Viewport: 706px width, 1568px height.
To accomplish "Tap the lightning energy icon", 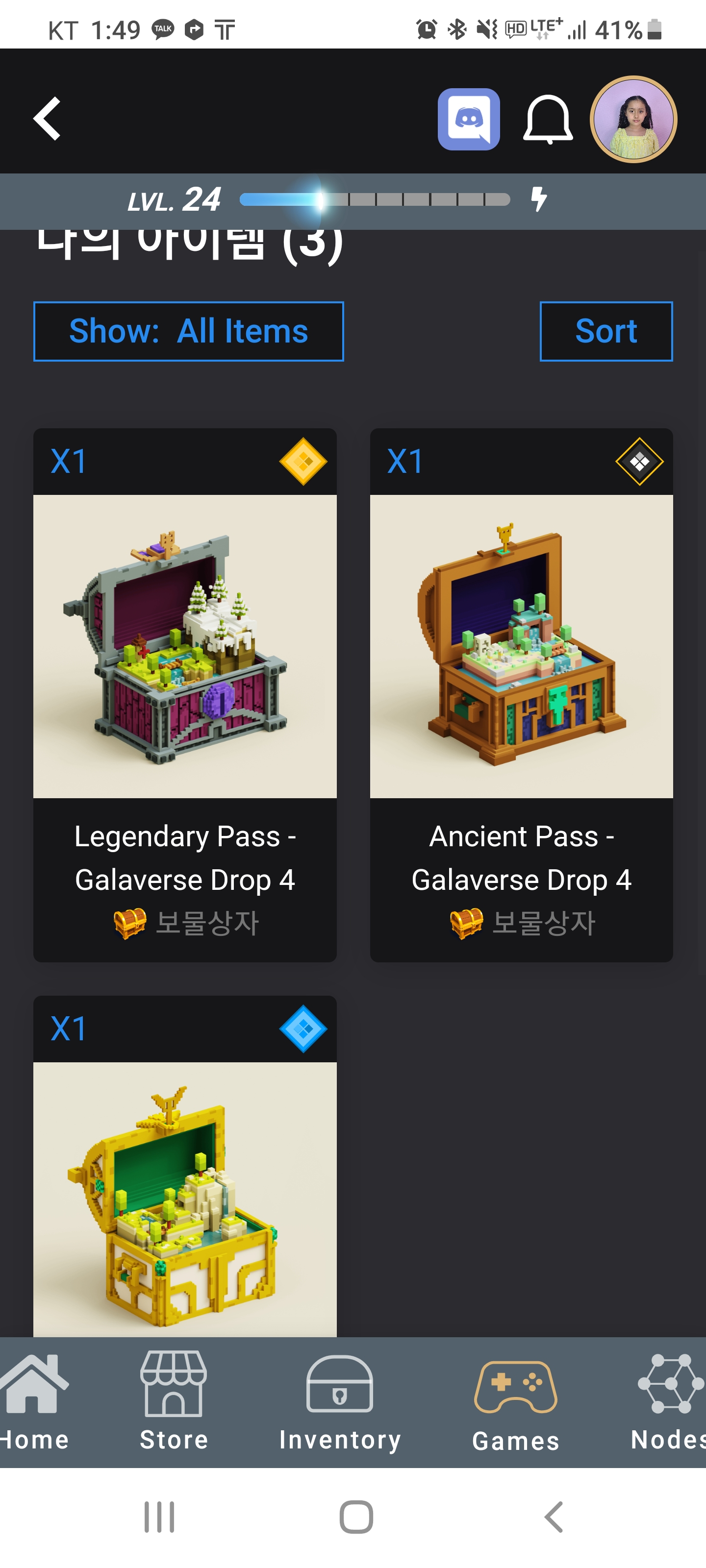I will 538,199.
